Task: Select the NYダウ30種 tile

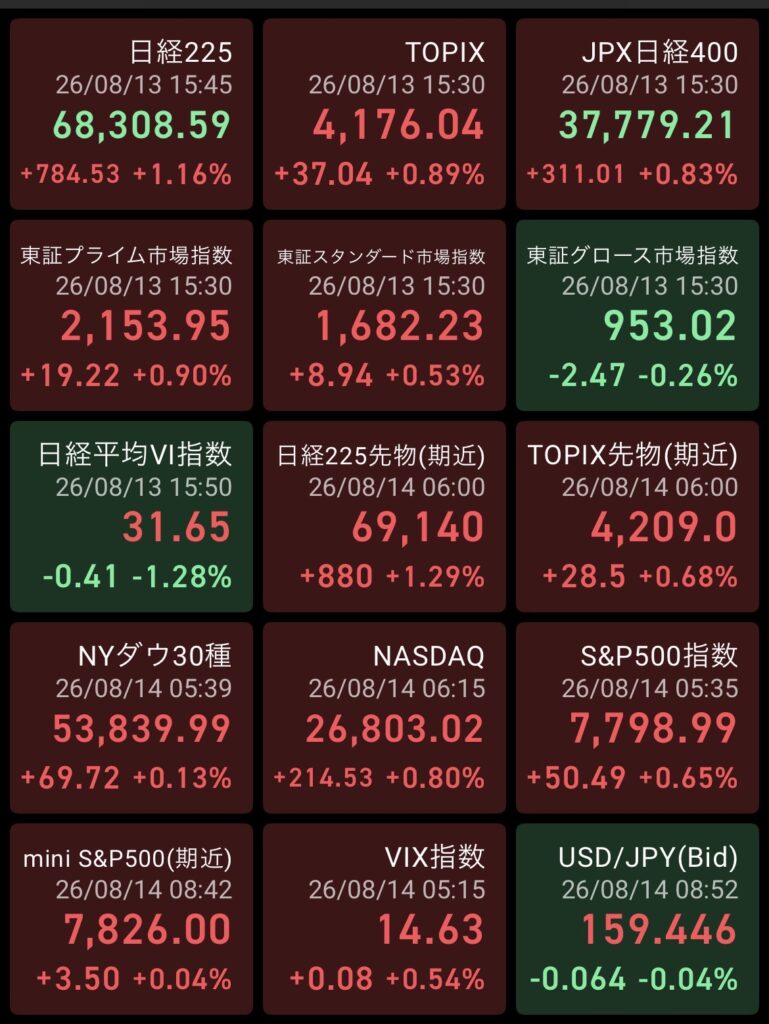Action: (131, 717)
